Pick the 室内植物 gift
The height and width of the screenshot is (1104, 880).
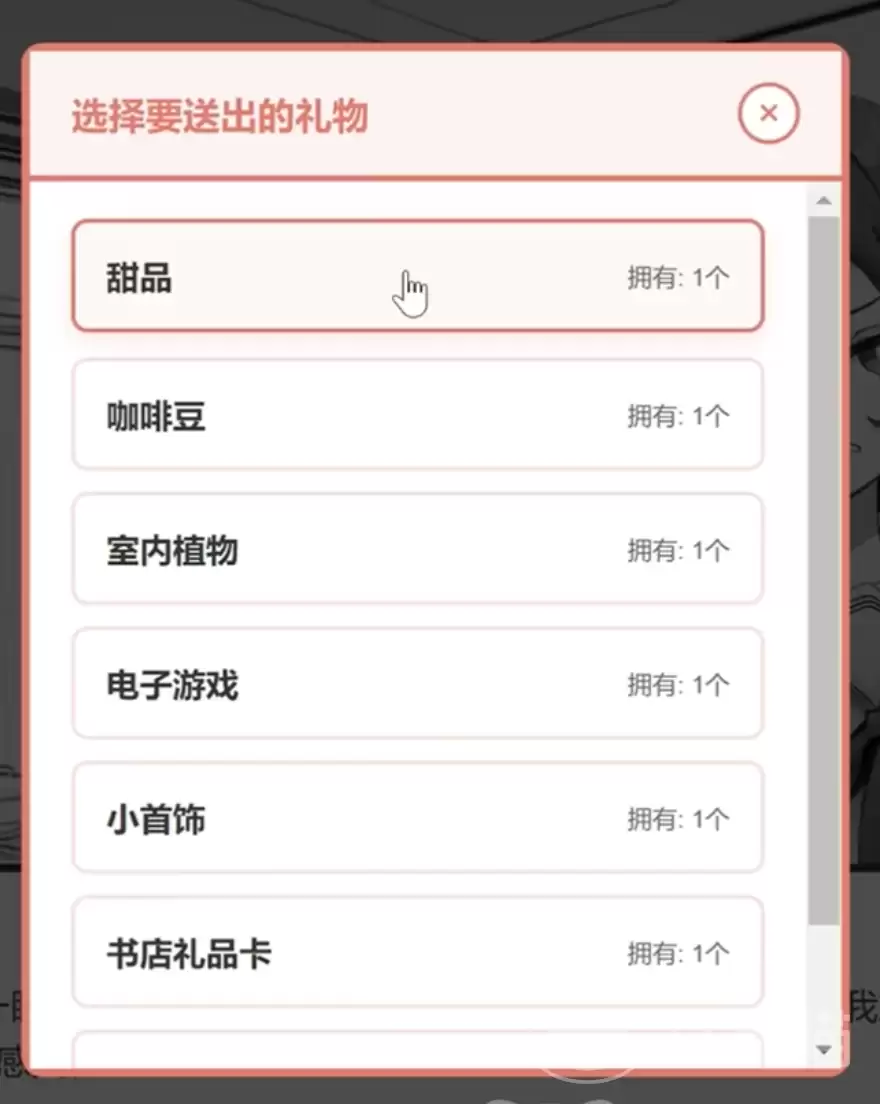click(417, 549)
